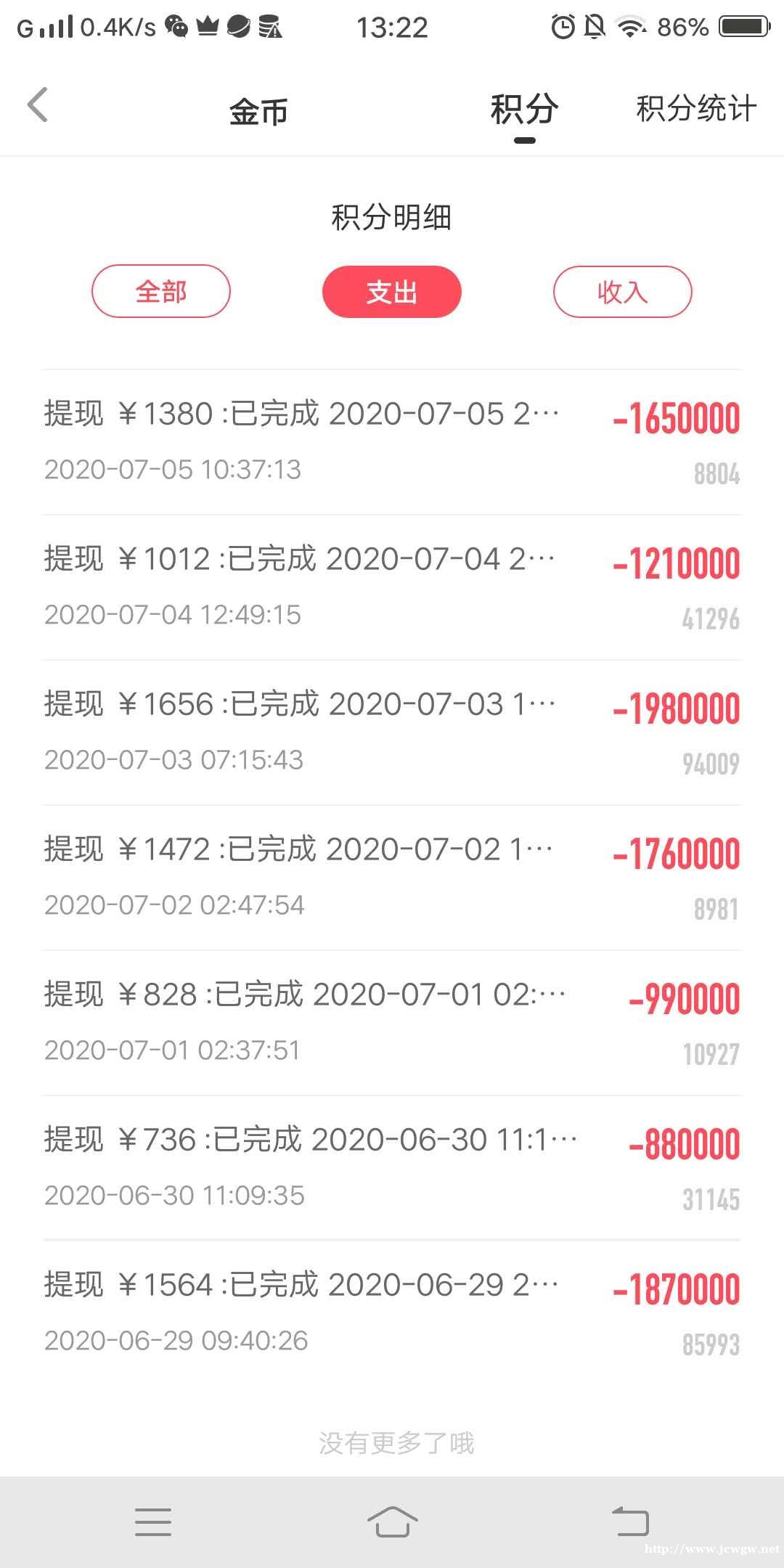Open 积分统计 statistics
The width and height of the screenshot is (784, 1568).
coord(696,109)
